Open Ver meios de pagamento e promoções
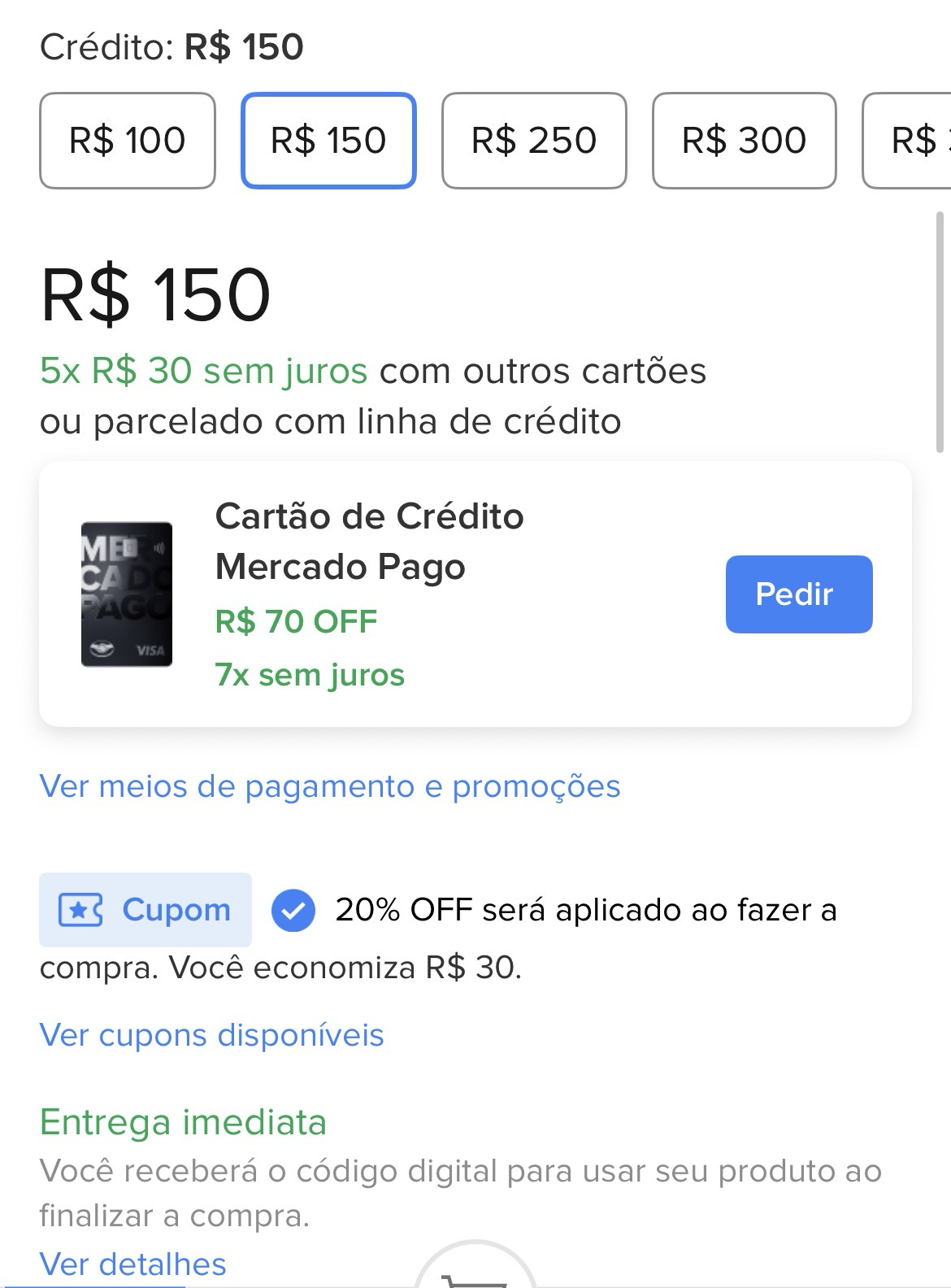The height and width of the screenshot is (1288, 951). coord(330,786)
